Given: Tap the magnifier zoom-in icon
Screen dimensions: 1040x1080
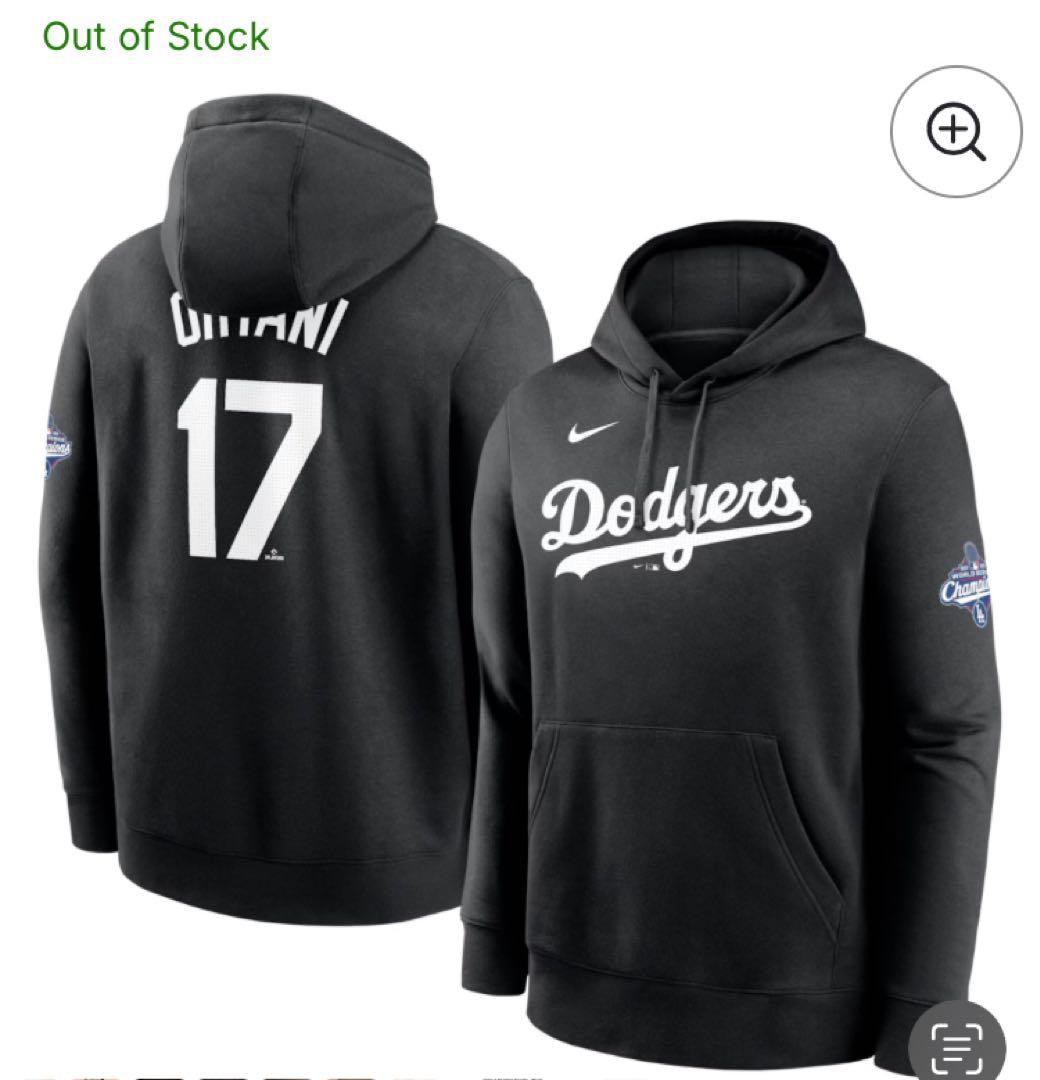Looking at the screenshot, I should click(x=956, y=132).
